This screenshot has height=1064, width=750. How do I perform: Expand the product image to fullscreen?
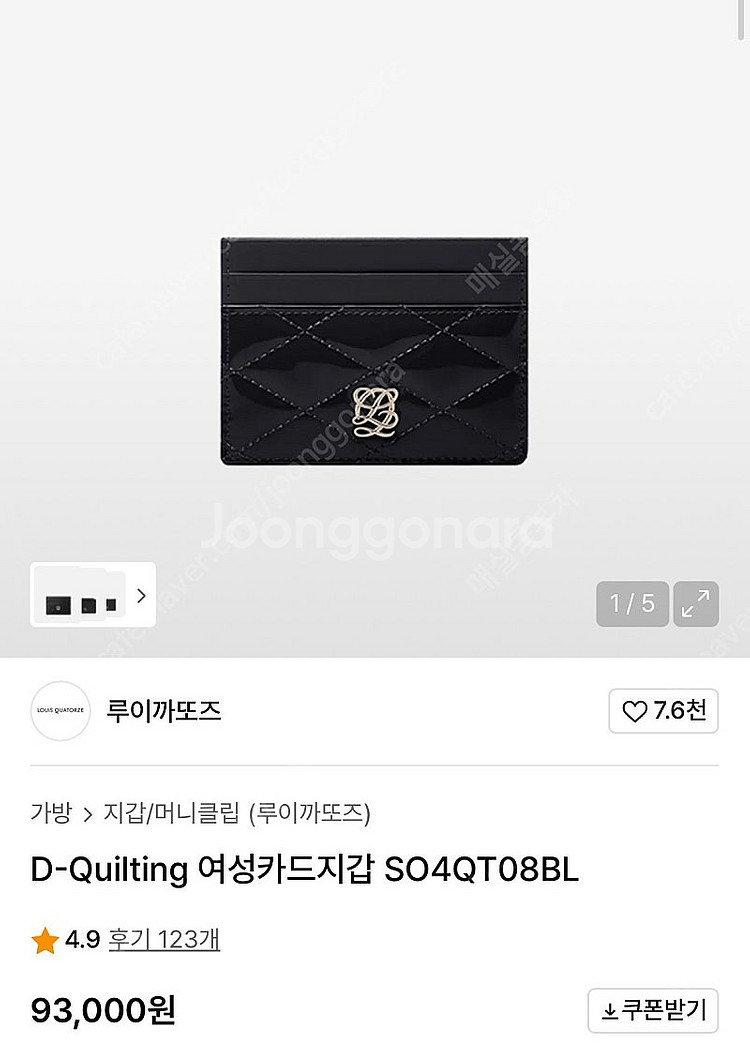pos(695,603)
